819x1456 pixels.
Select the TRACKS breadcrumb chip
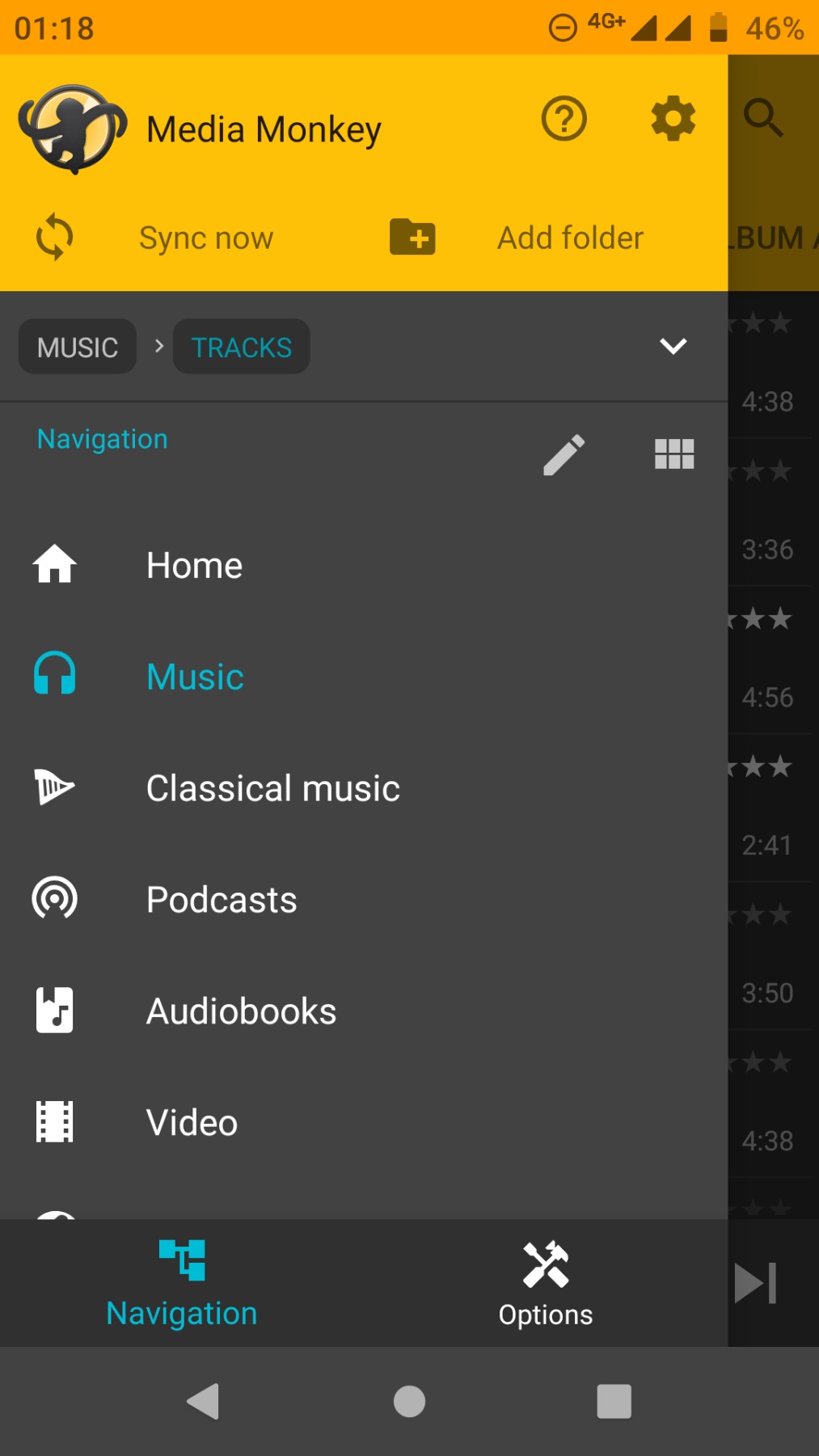pyautogui.click(x=242, y=347)
